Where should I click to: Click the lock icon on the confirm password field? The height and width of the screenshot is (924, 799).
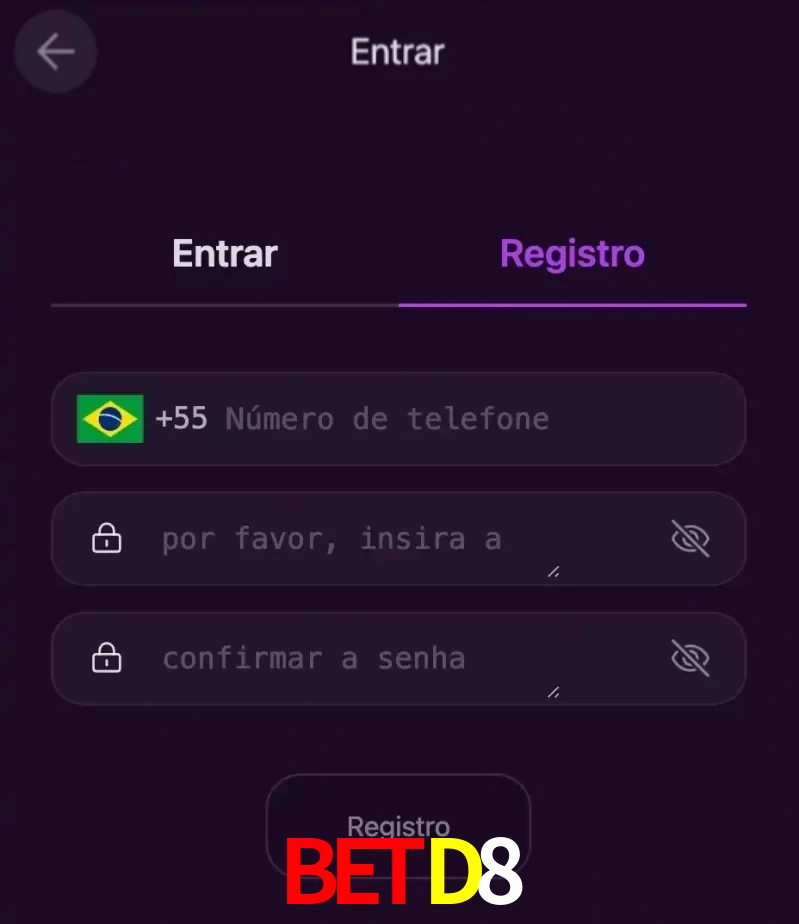point(107,658)
